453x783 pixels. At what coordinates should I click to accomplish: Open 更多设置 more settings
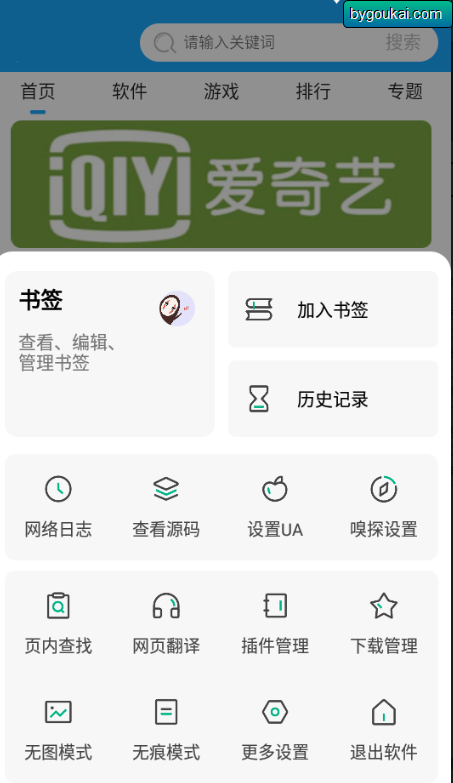pyautogui.click(x=275, y=730)
